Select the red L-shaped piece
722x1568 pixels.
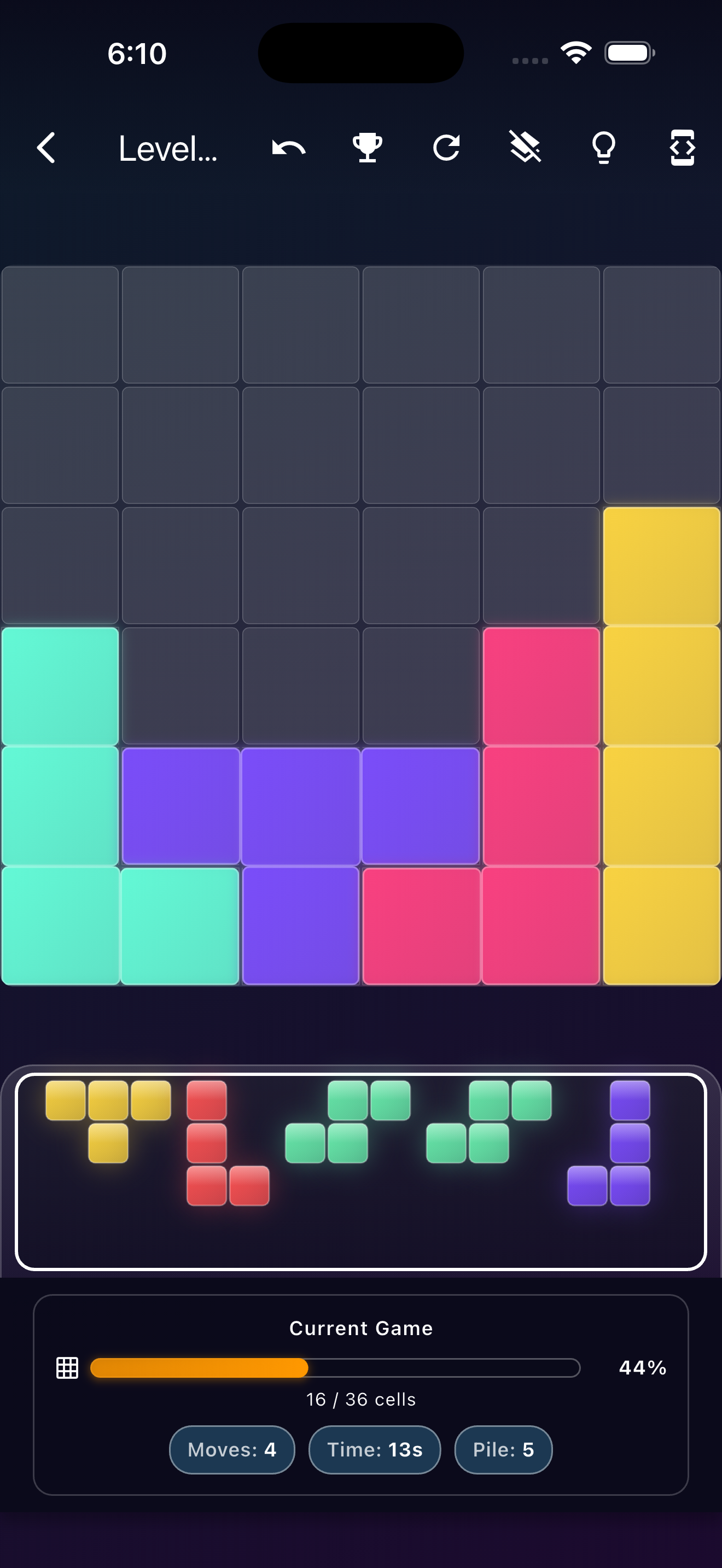(207, 1143)
